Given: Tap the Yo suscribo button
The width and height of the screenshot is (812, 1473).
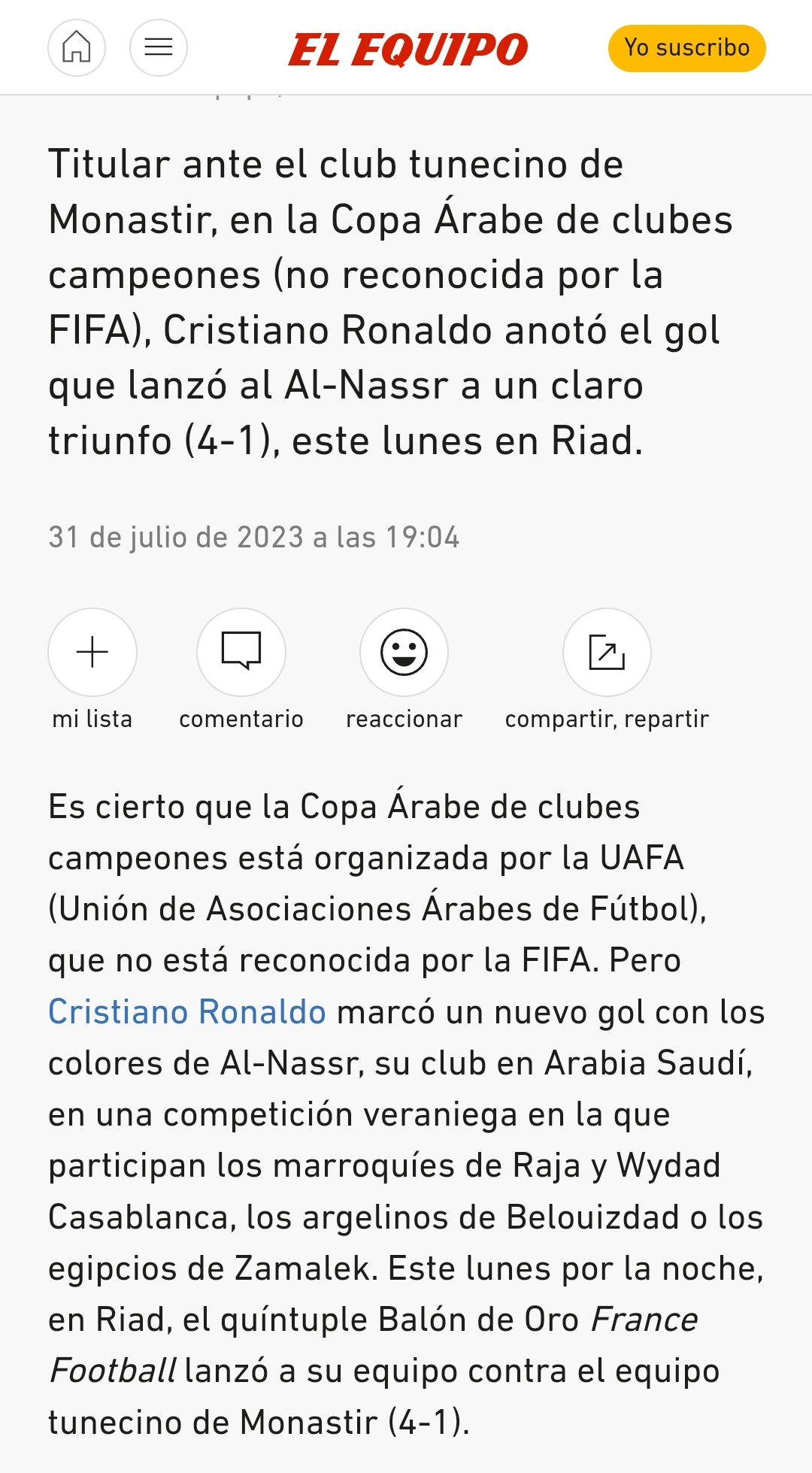Looking at the screenshot, I should tap(686, 48).
